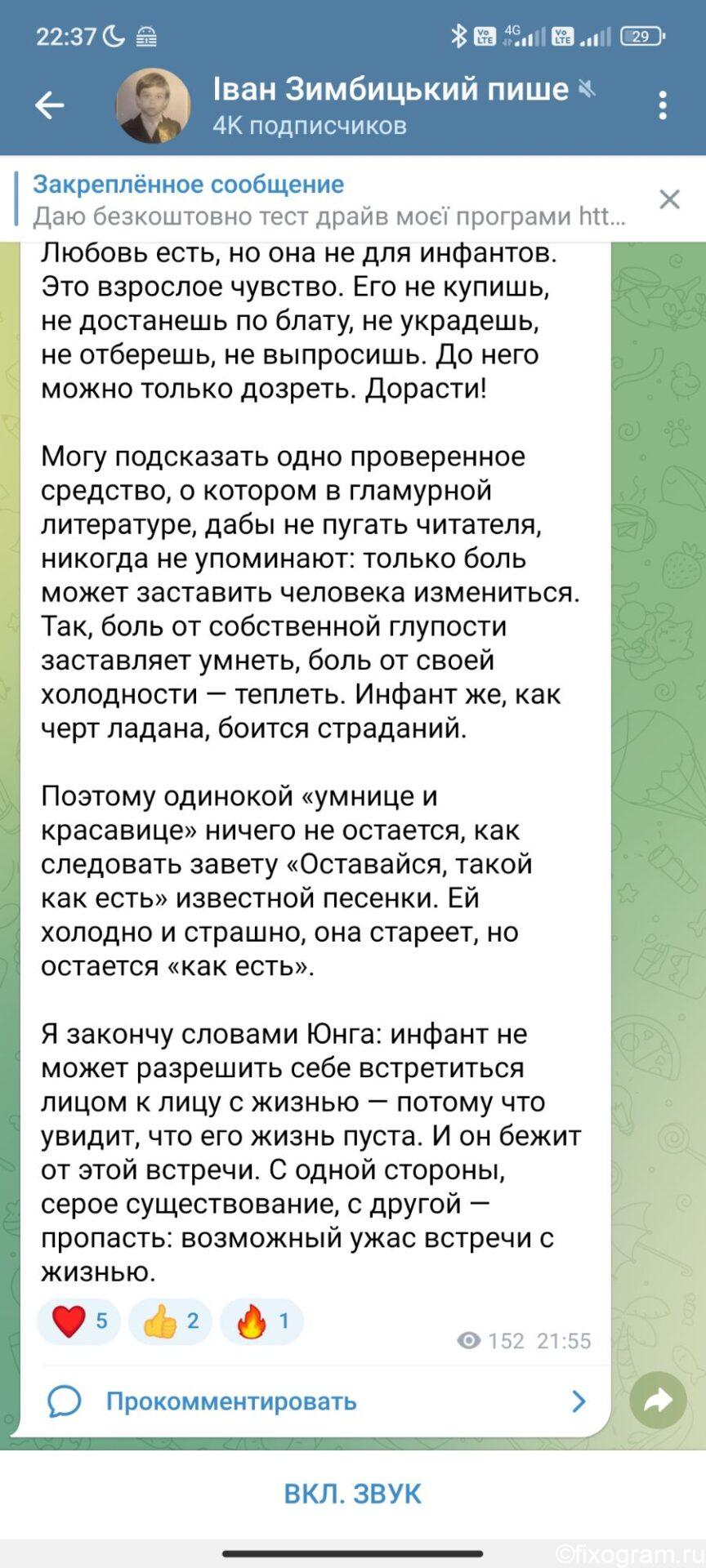Add a heart reaction to the post
The image size is (706, 1568).
[78, 1321]
